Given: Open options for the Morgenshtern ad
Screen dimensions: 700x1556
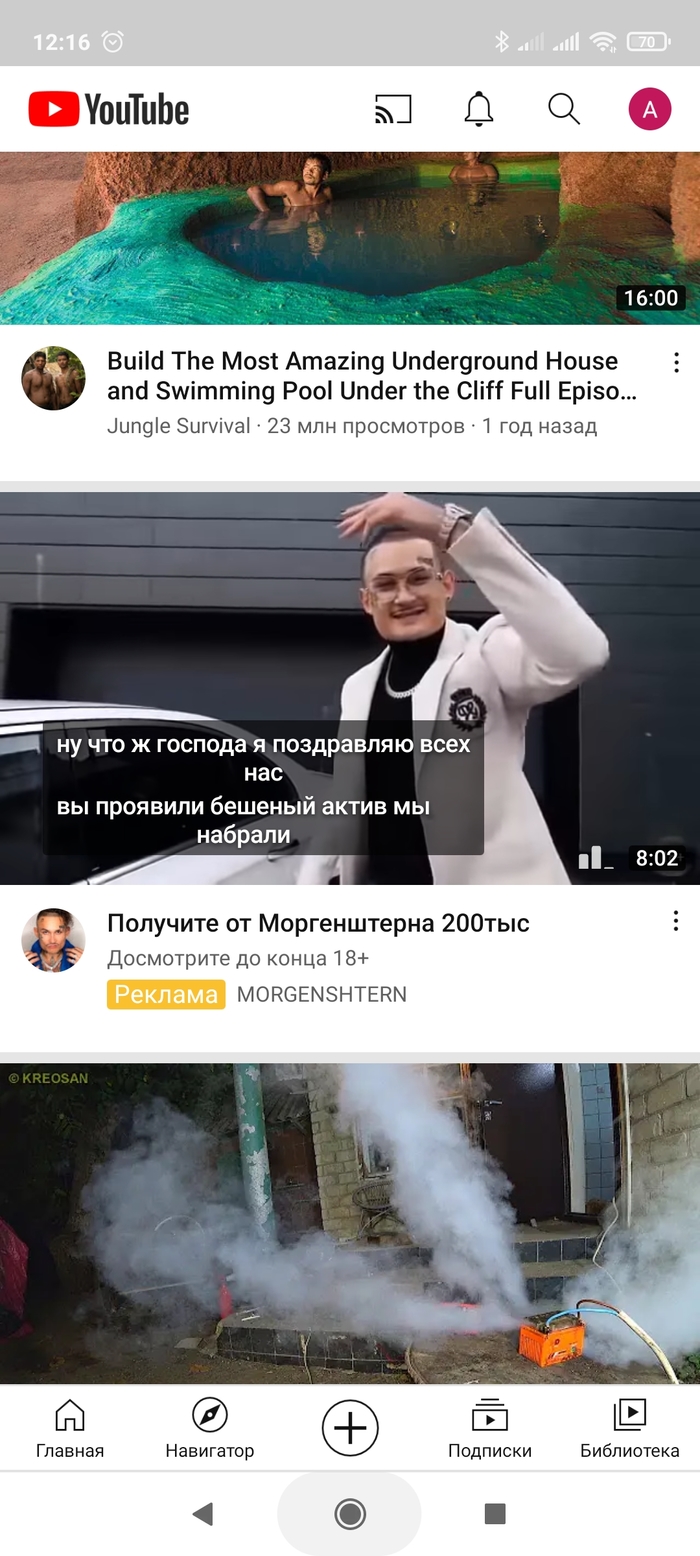Looking at the screenshot, I should click(676, 921).
